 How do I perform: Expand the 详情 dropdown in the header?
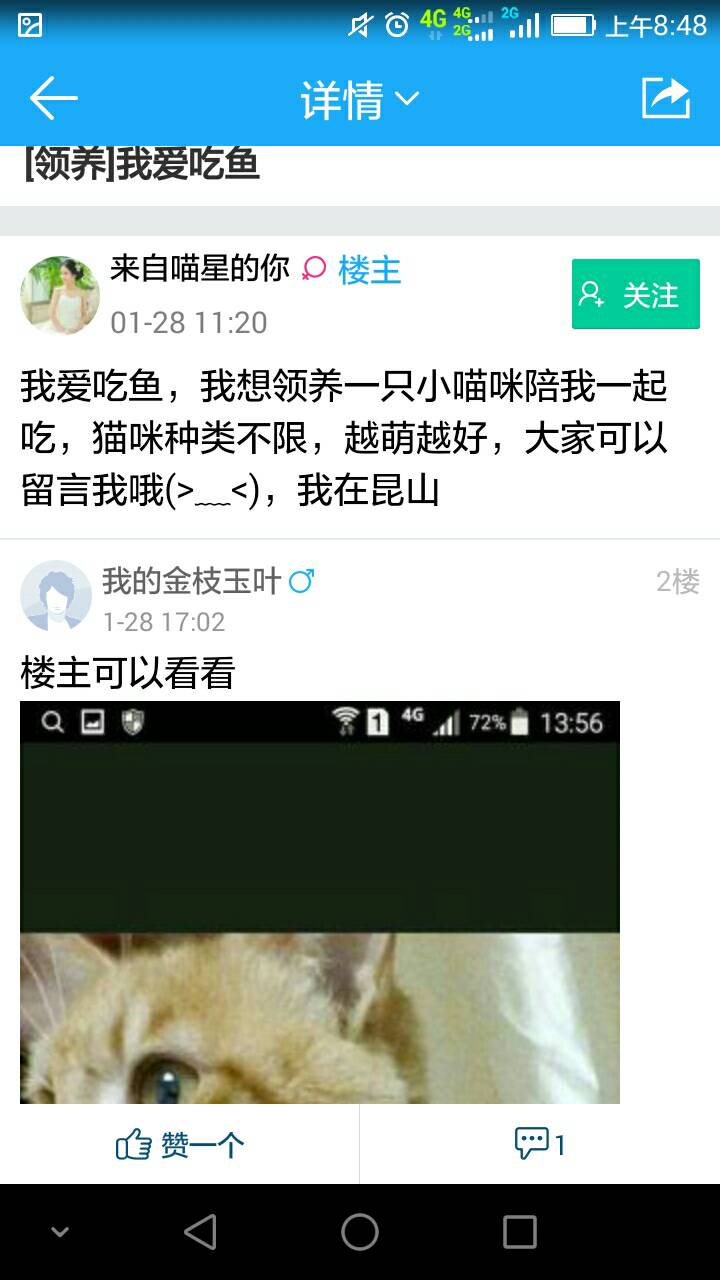point(359,100)
